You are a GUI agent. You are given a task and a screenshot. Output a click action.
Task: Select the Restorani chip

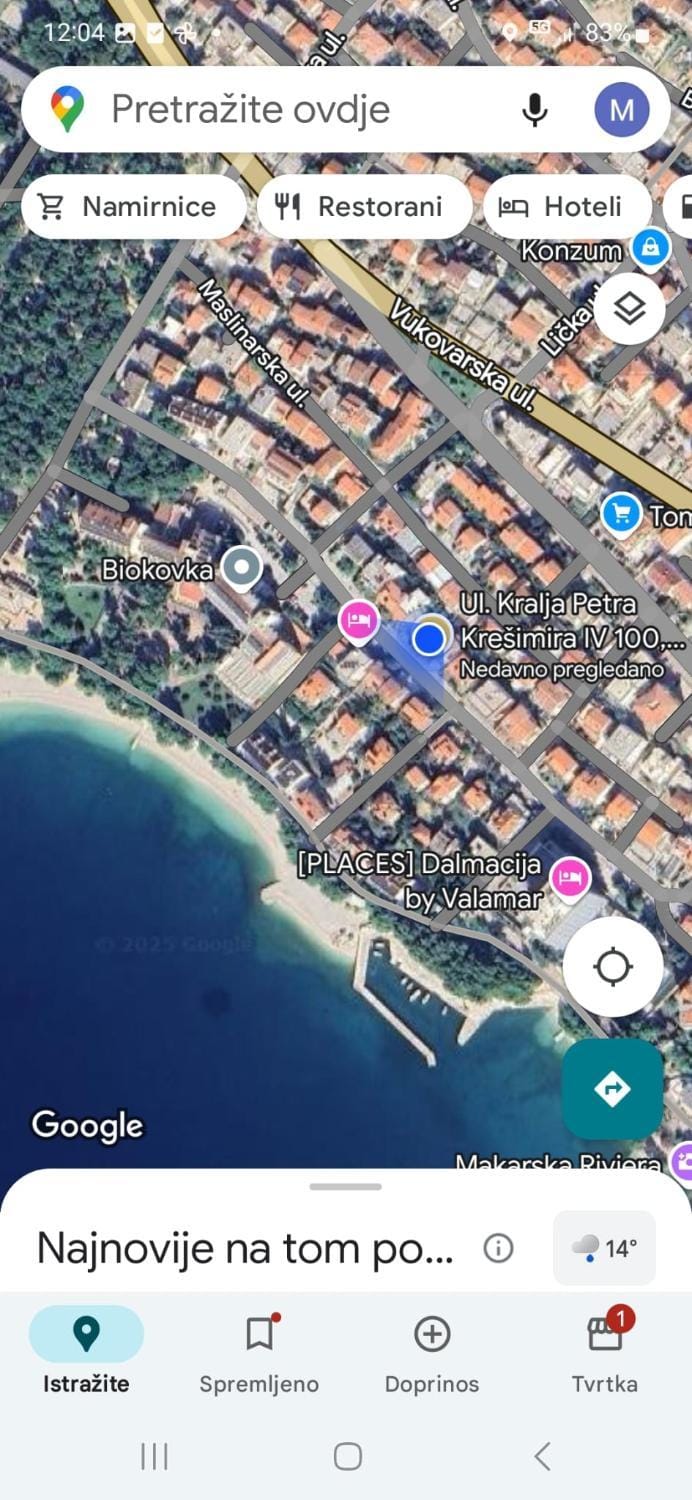363,207
